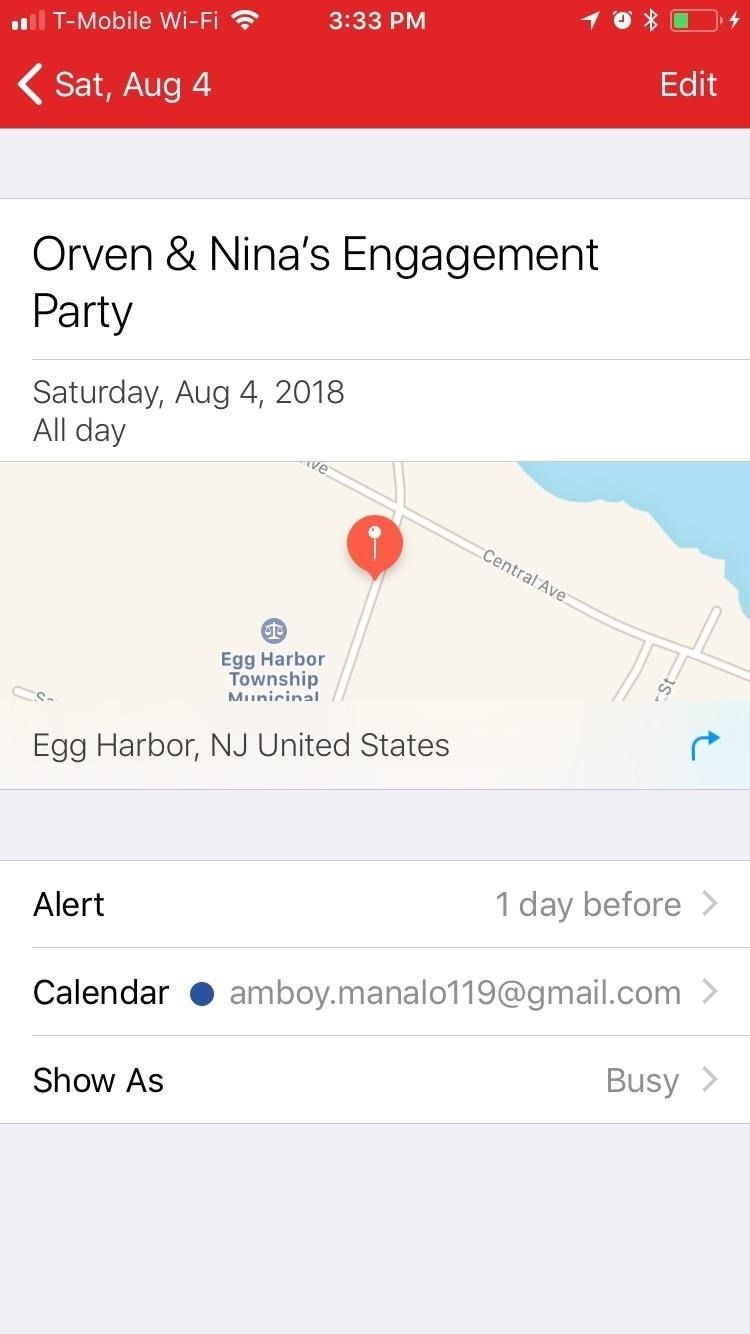This screenshot has height=1334, width=750.
Task: Open the Egg Harbor location map
Action: 374,580
